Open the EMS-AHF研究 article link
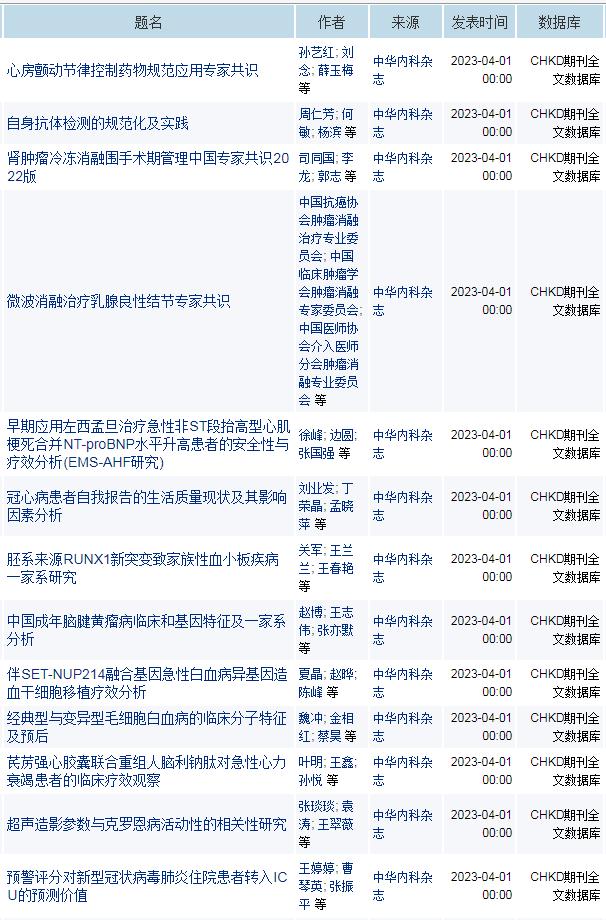The image size is (606, 920). click(x=147, y=444)
